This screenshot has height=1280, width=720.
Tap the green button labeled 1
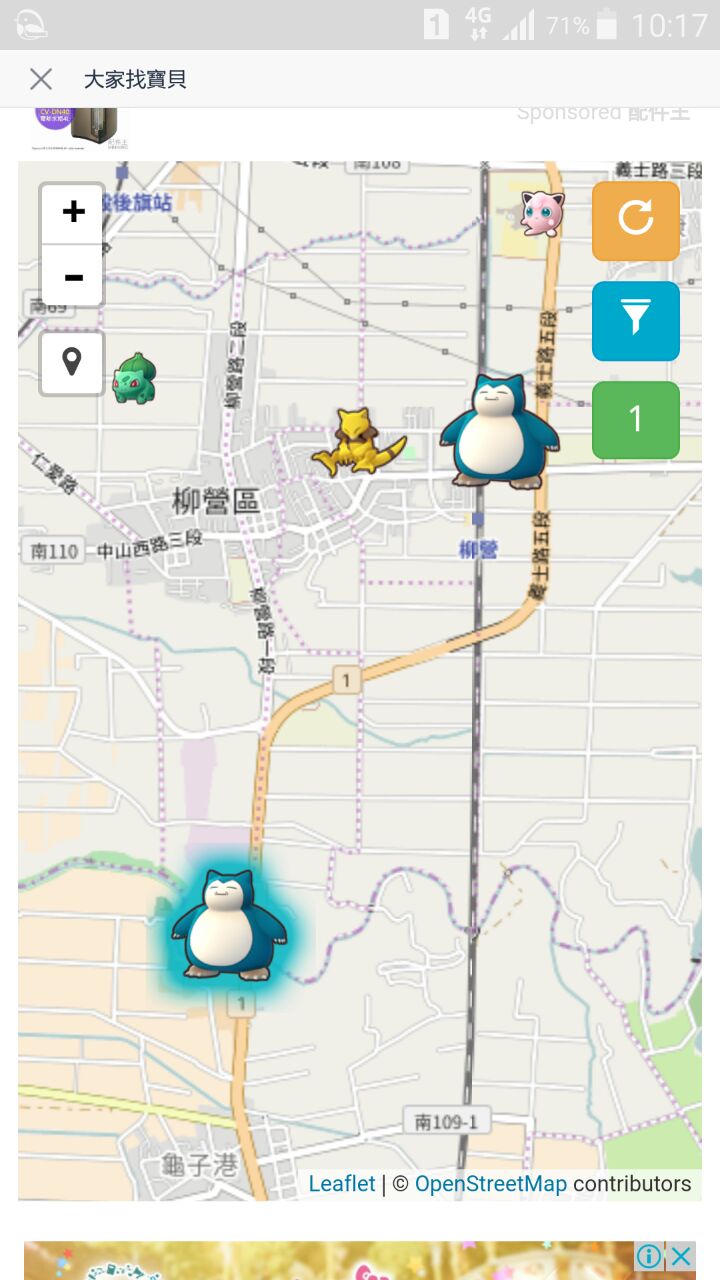click(x=635, y=420)
